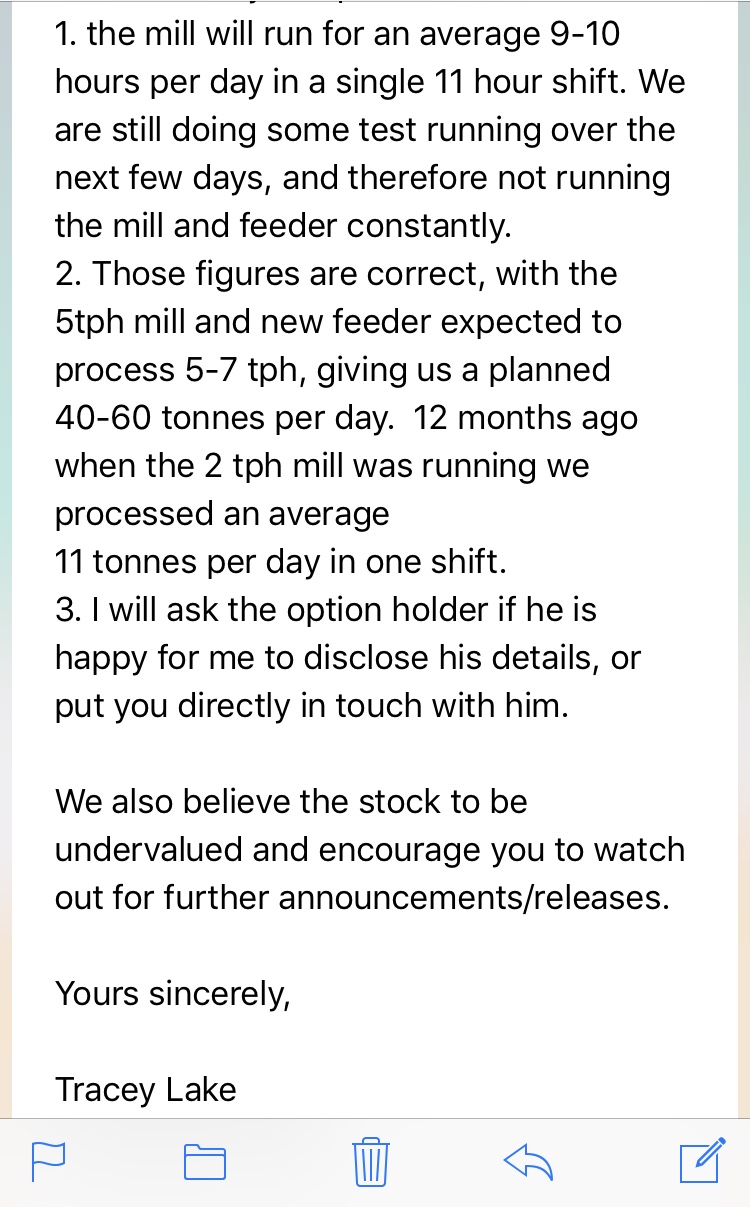Open the reply arrow options
The height and width of the screenshot is (1207, 750).
click(x=527, y=1161)
